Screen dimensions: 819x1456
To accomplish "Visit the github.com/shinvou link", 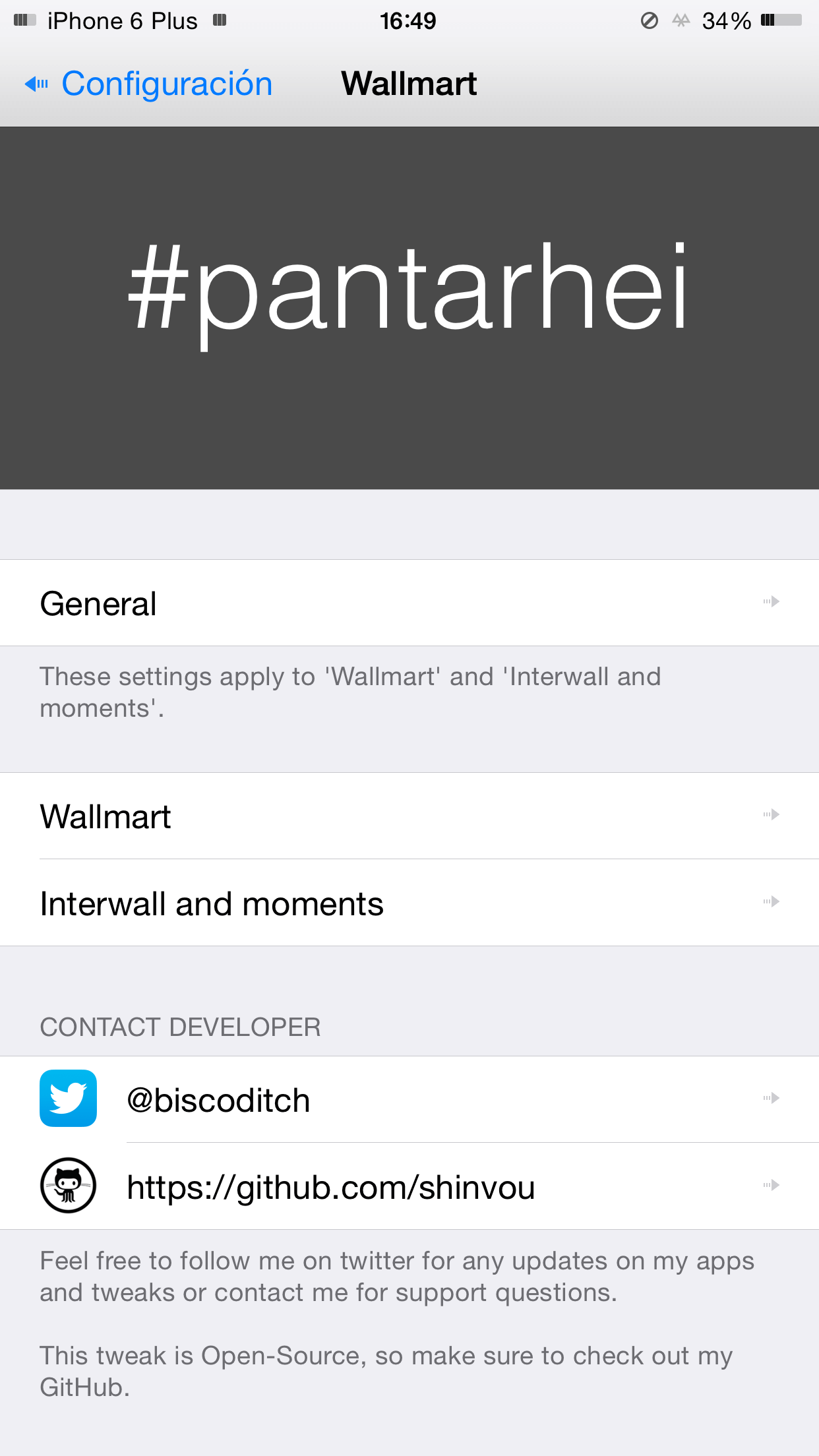I will 409,1187.
